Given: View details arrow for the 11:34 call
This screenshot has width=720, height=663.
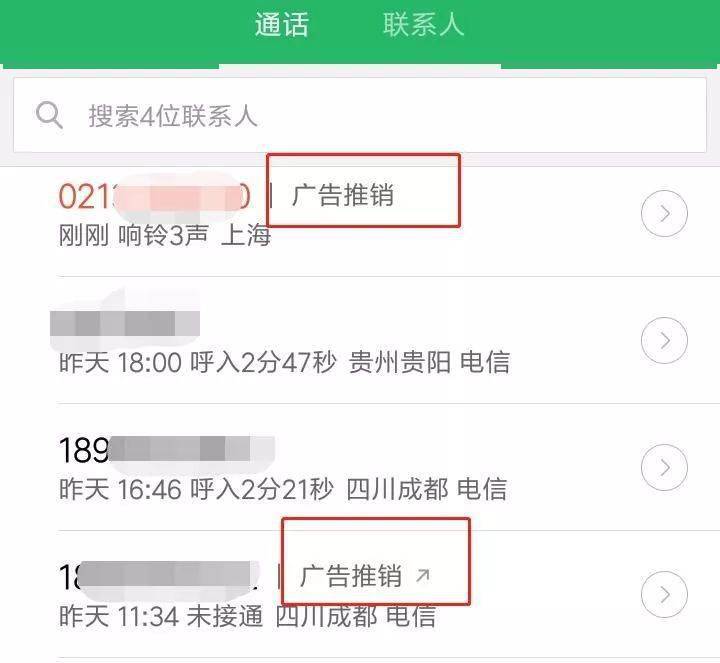Looking at the screenshot, I should 664,594.
